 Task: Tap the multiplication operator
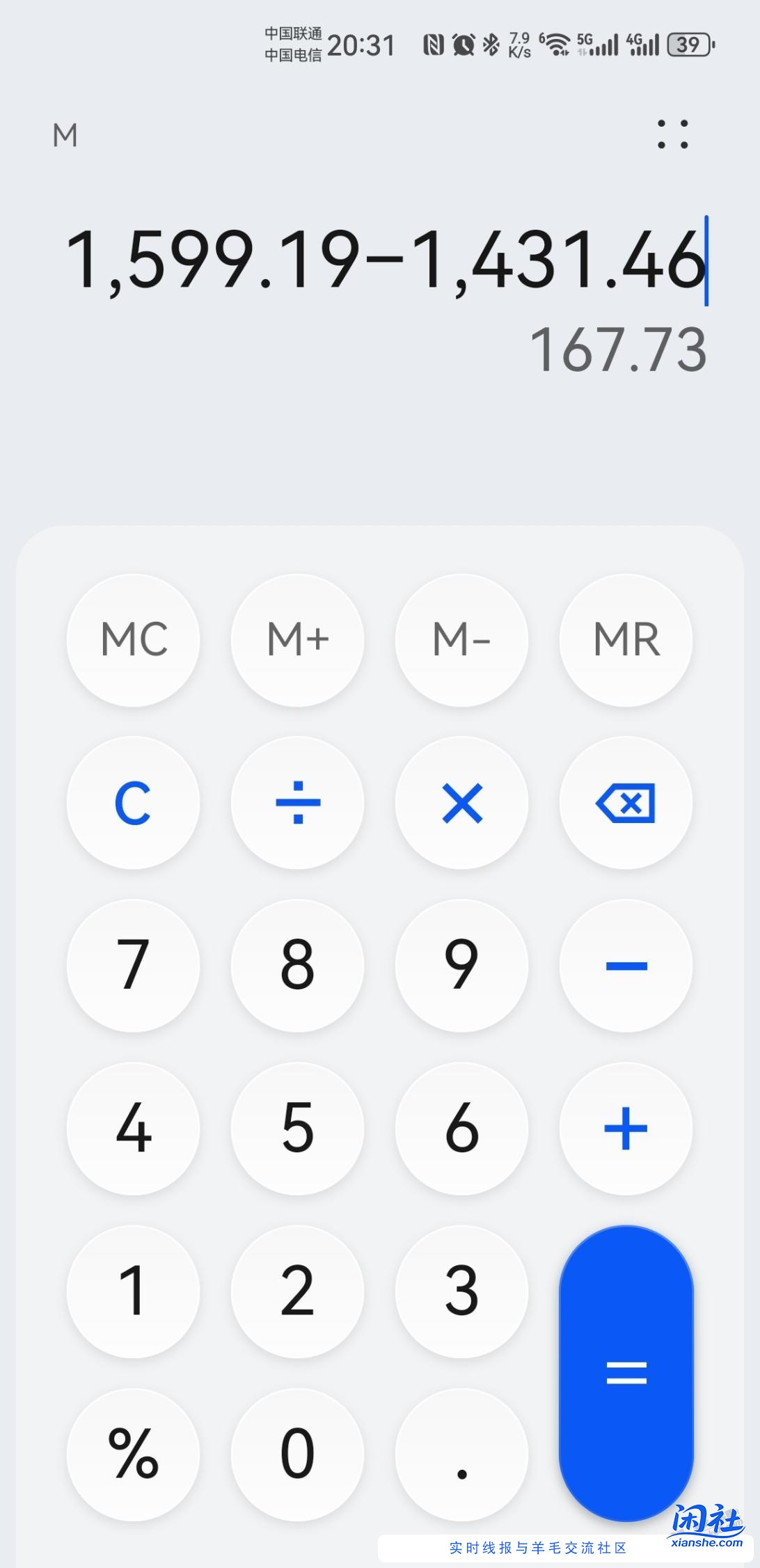(x=461, y=802)
